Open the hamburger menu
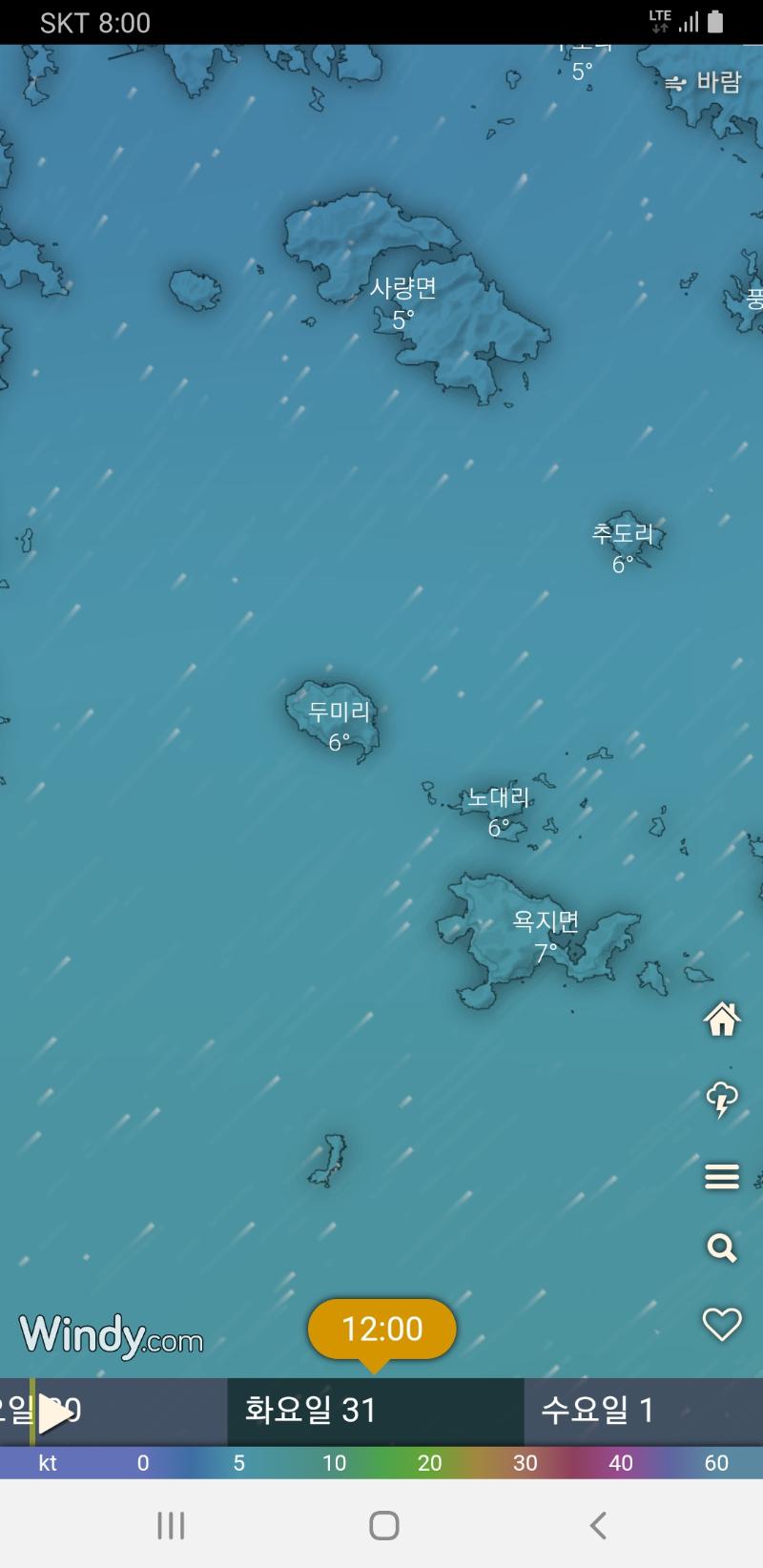Screen dimensions: 763x1568 (722, 1178)
